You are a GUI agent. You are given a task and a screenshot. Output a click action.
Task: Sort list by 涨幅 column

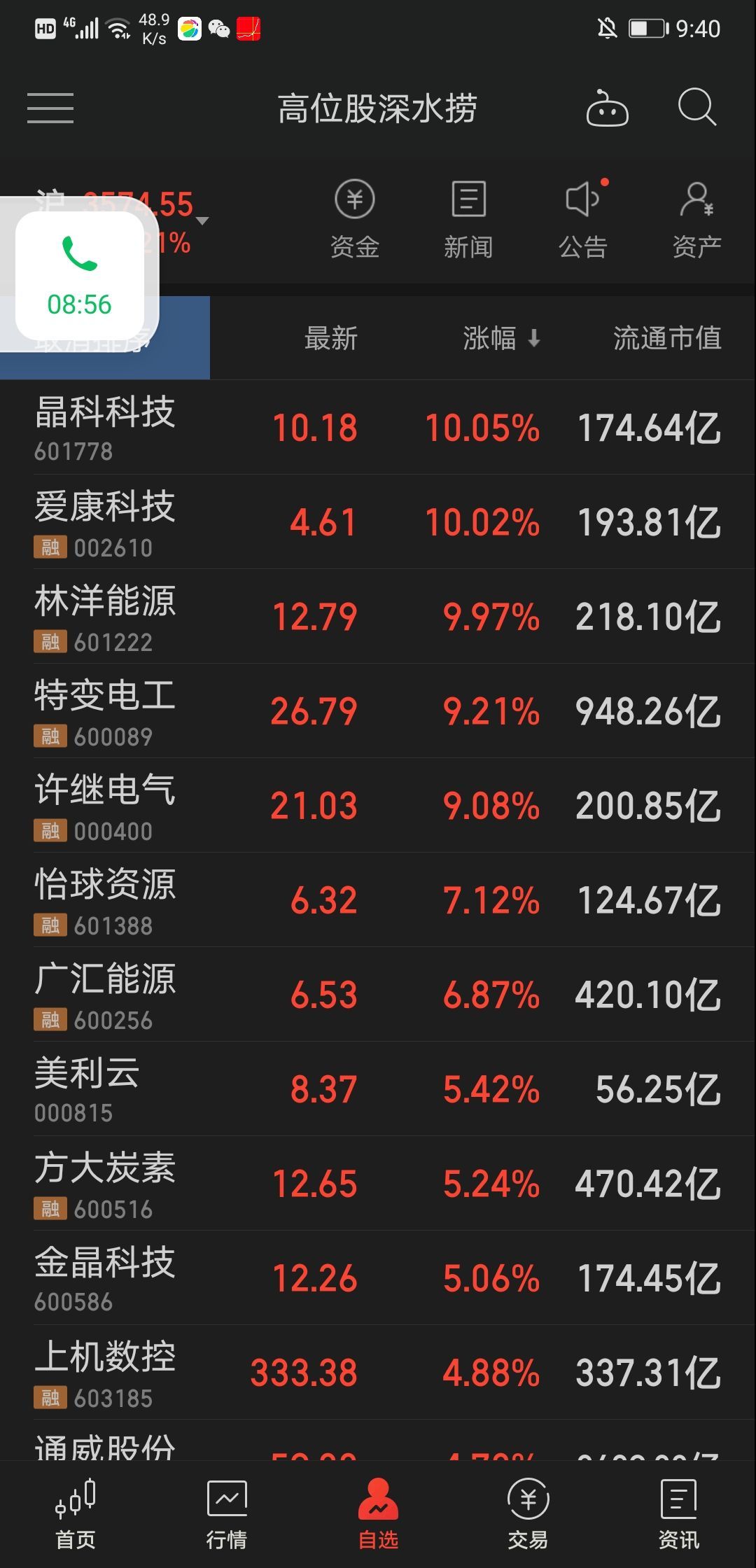point(501,338)
